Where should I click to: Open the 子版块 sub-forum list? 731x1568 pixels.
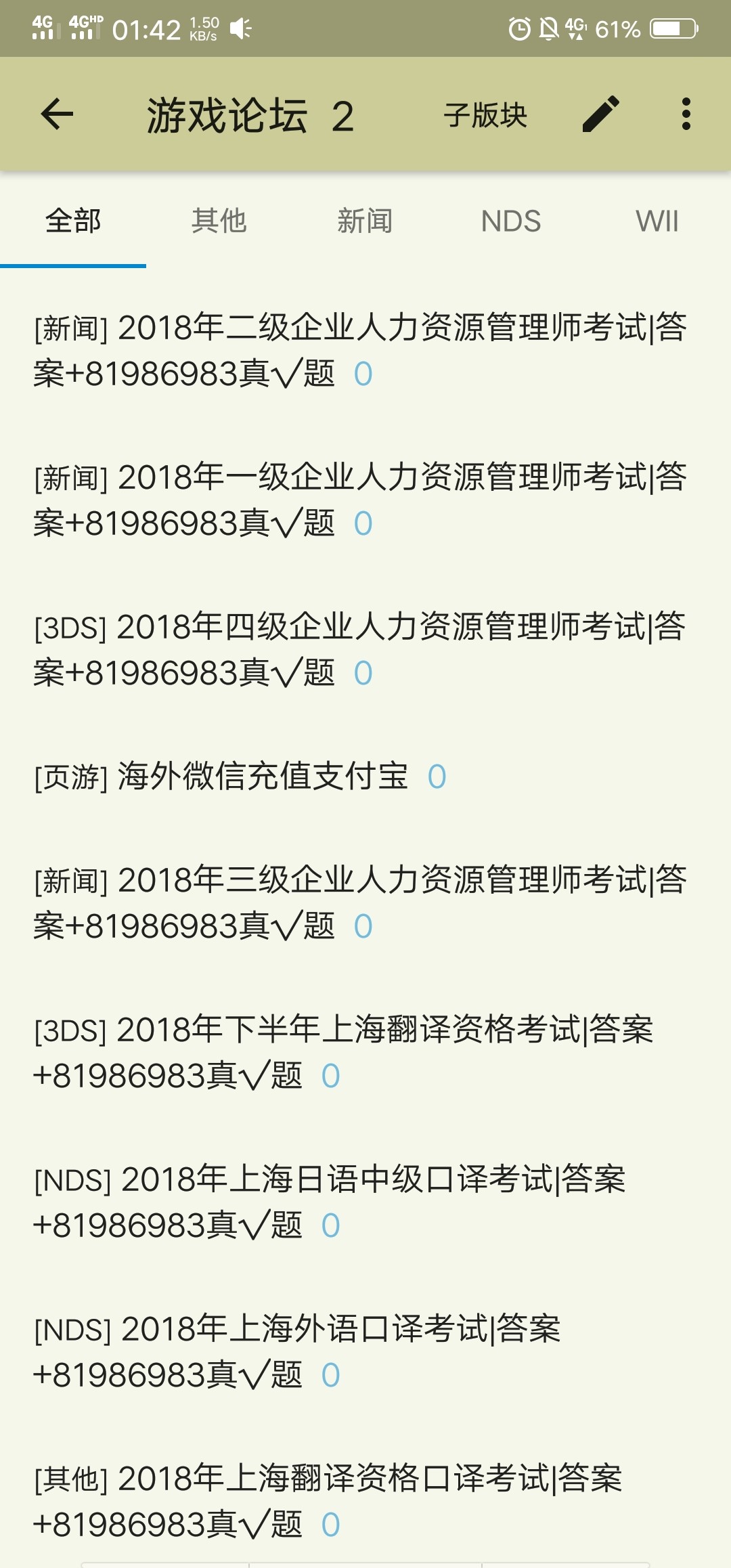tap(485, 115)
